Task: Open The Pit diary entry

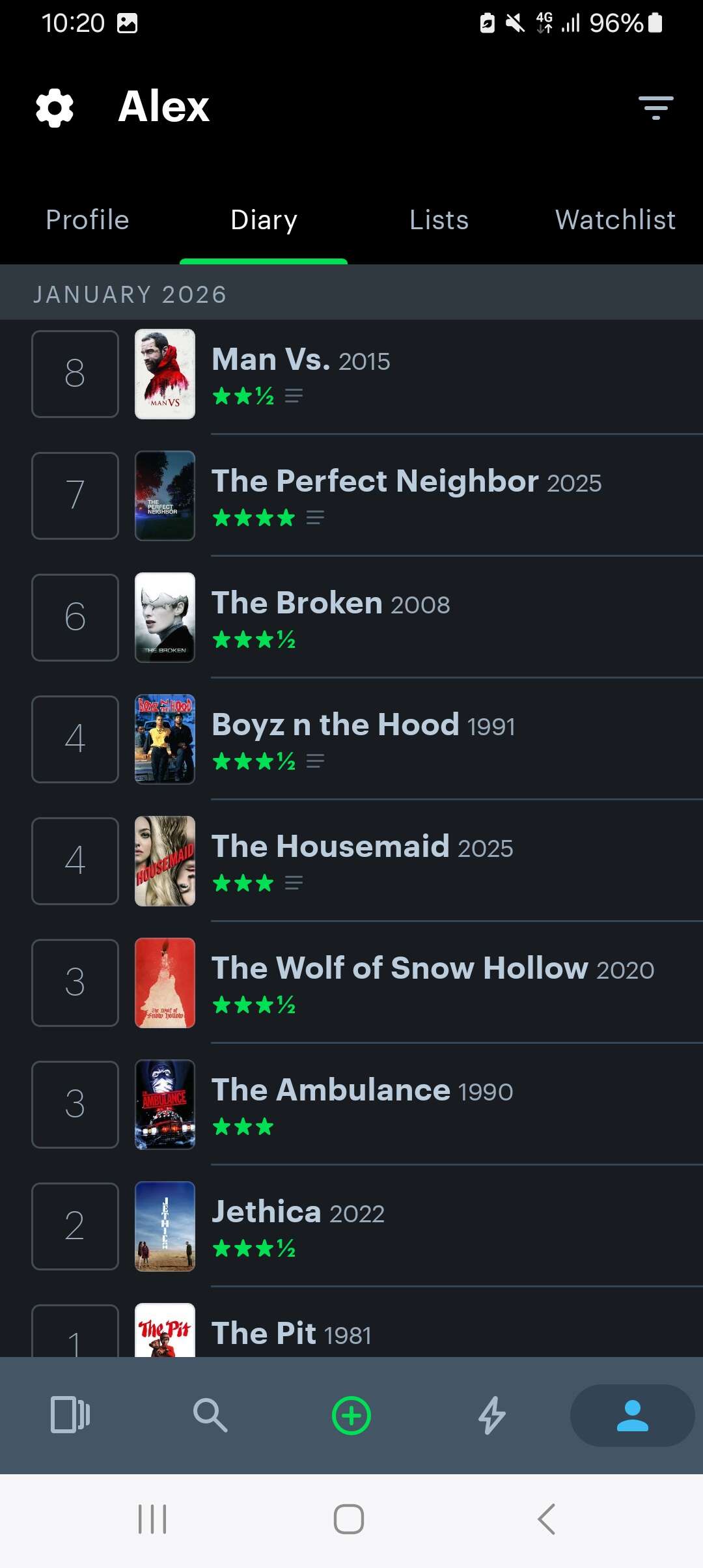Action: pyautogui.click(x=291, y=1332)
